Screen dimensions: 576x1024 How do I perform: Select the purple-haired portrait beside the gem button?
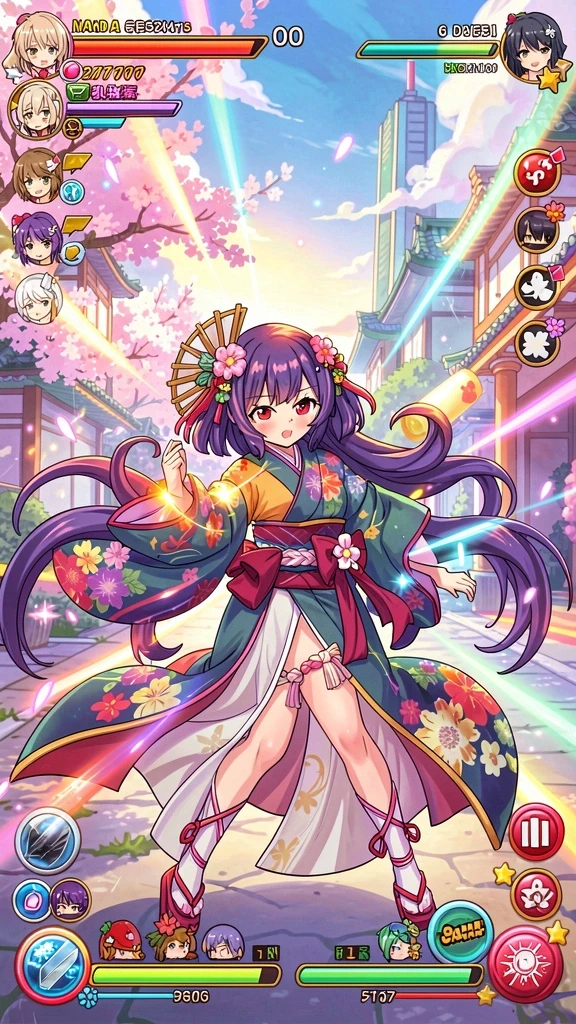[x=71, y=900]
